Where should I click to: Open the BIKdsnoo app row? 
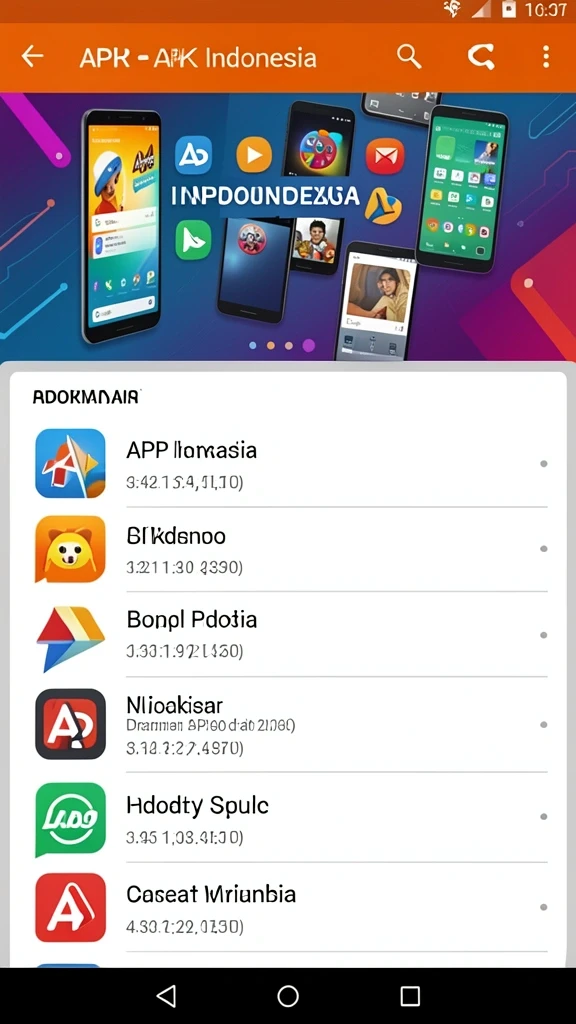(288, 549)
